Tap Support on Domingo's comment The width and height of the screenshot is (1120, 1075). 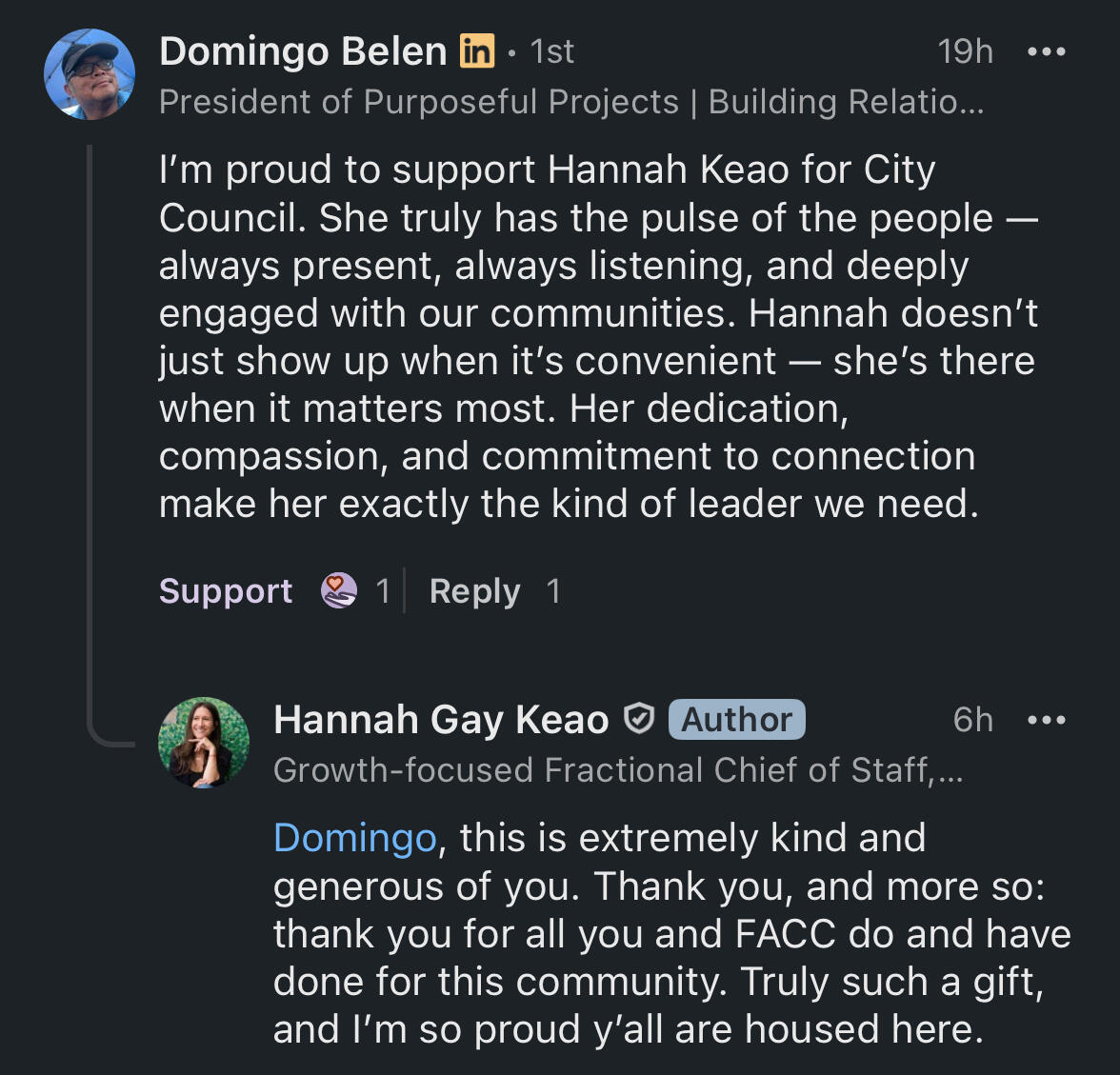pyautogui.click(x=226, y=591)
